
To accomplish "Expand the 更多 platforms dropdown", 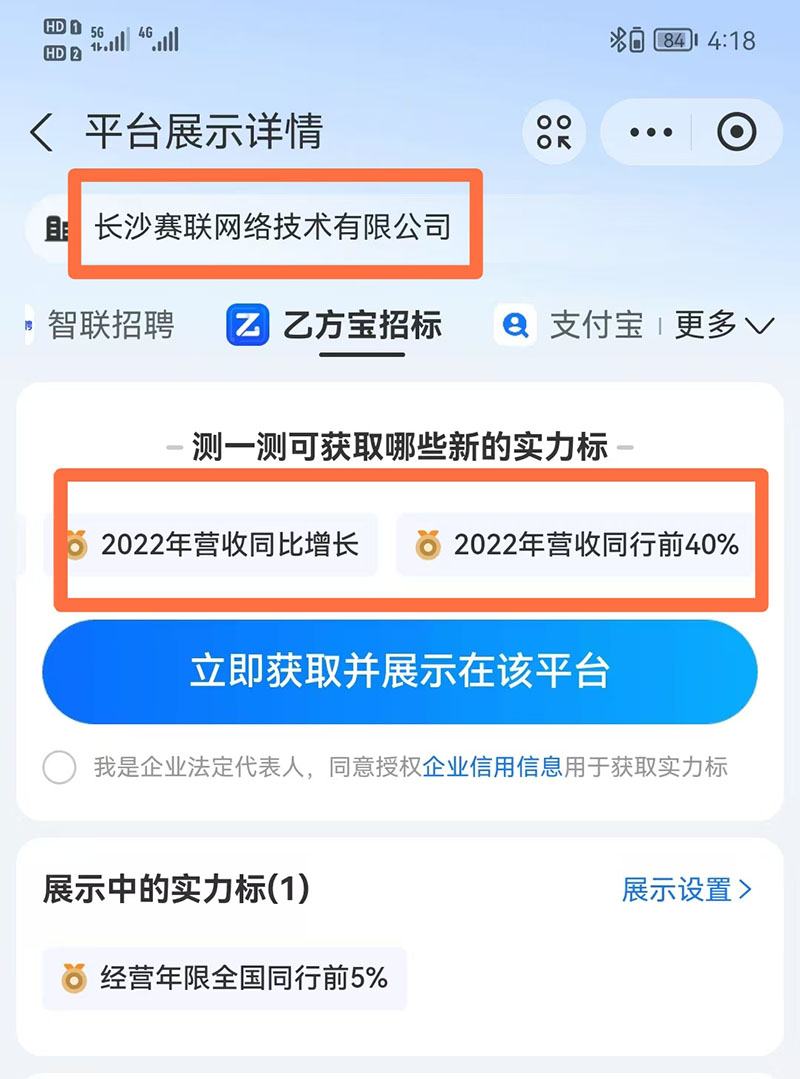I will click(724, 325).
